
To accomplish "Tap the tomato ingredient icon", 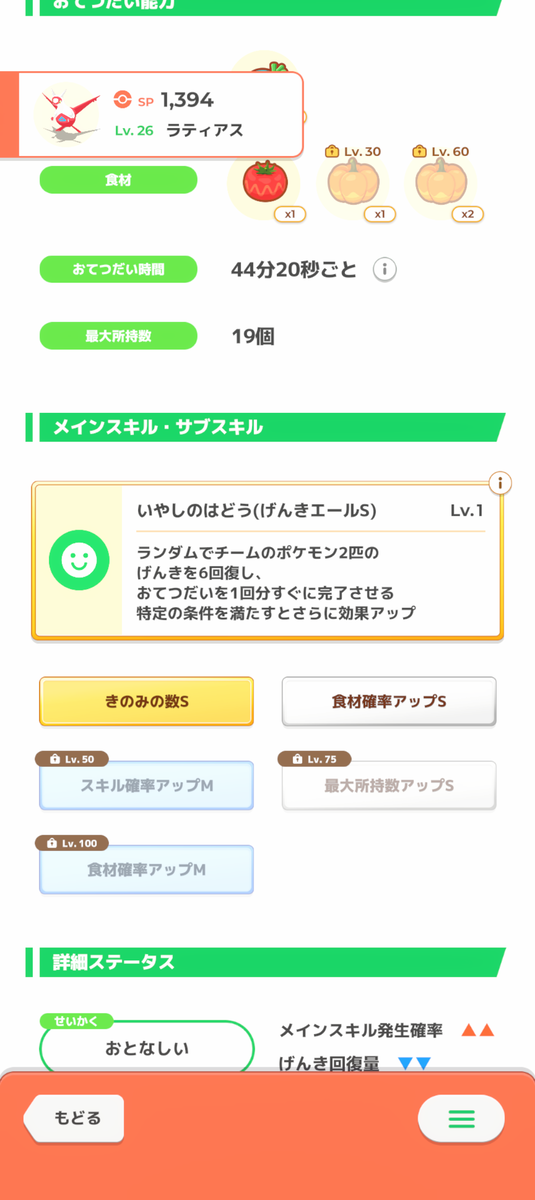I will pos(263,184).
